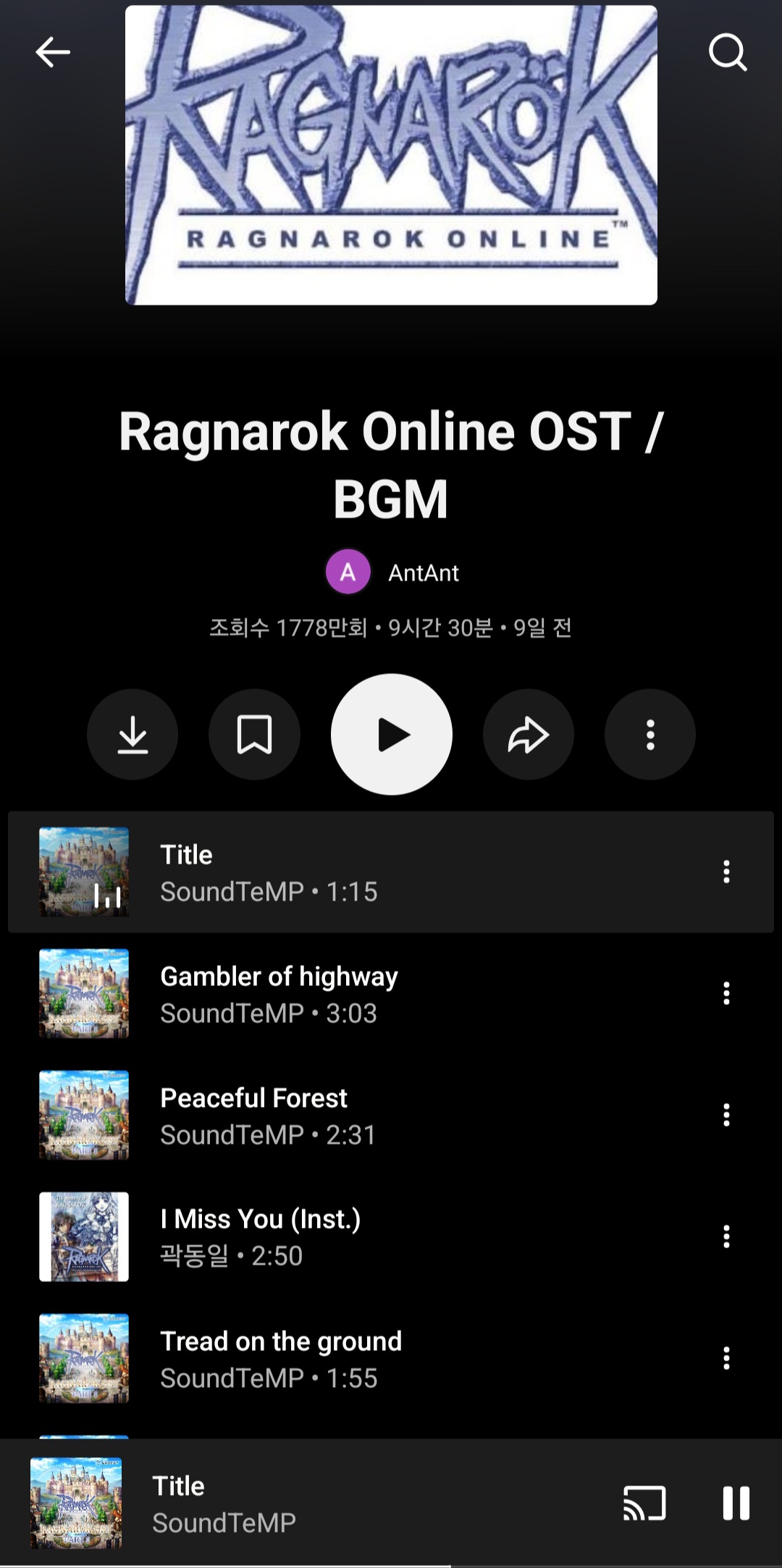
Task: Open the playlist overflow menu
Action: pyautogui.click(x=650, y=735)
